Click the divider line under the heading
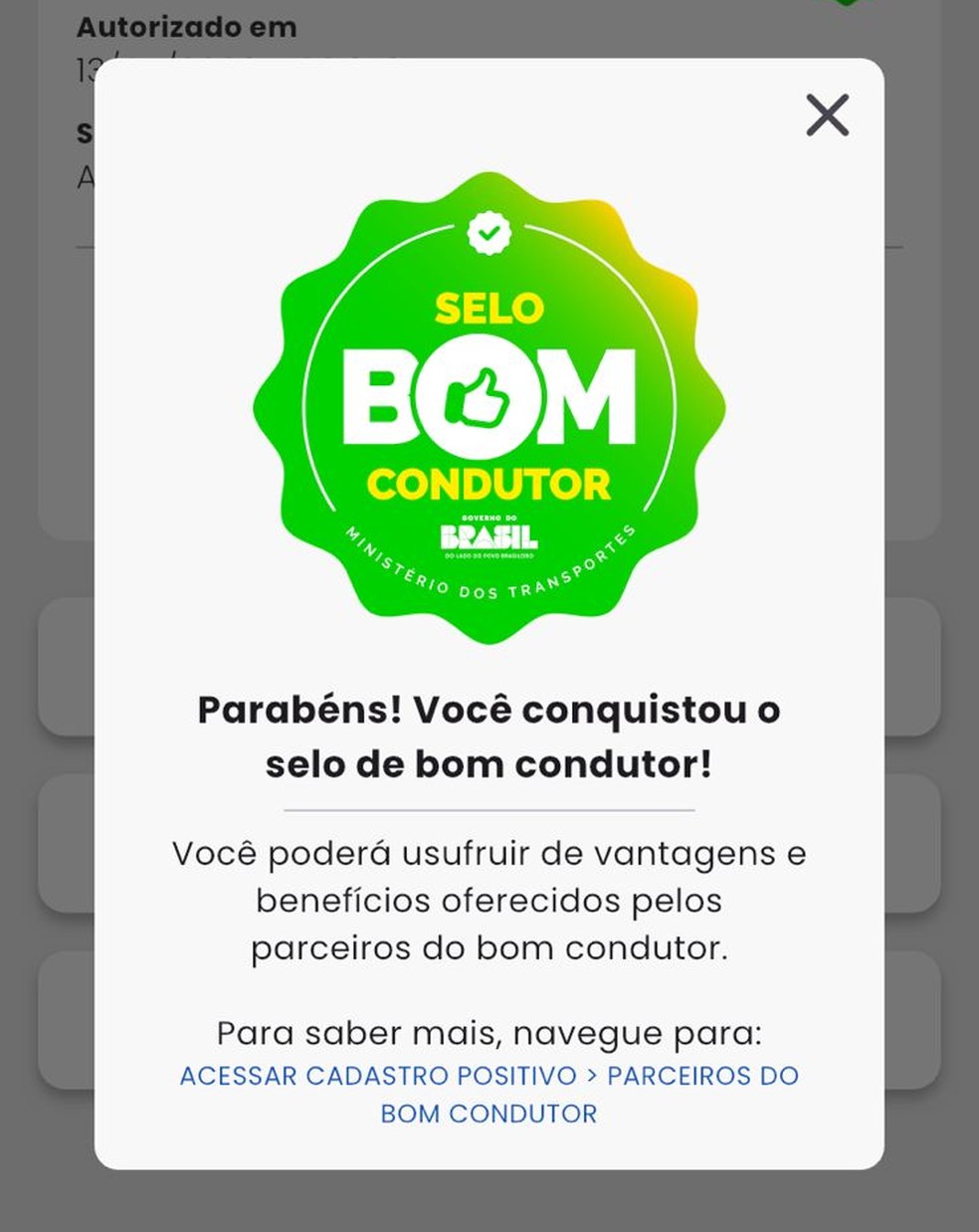 [x=489, y=808]
